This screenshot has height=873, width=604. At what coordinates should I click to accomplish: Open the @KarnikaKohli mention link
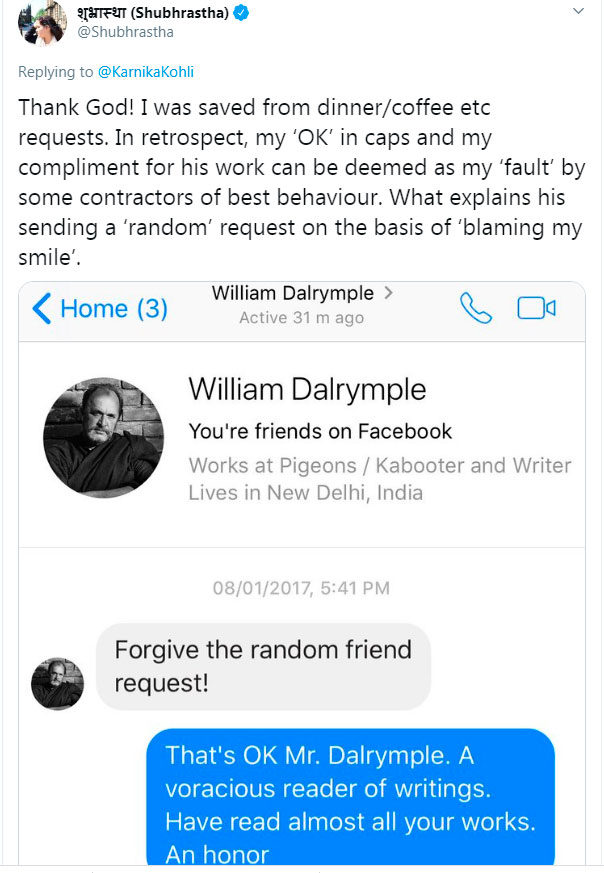click(146, 72)
